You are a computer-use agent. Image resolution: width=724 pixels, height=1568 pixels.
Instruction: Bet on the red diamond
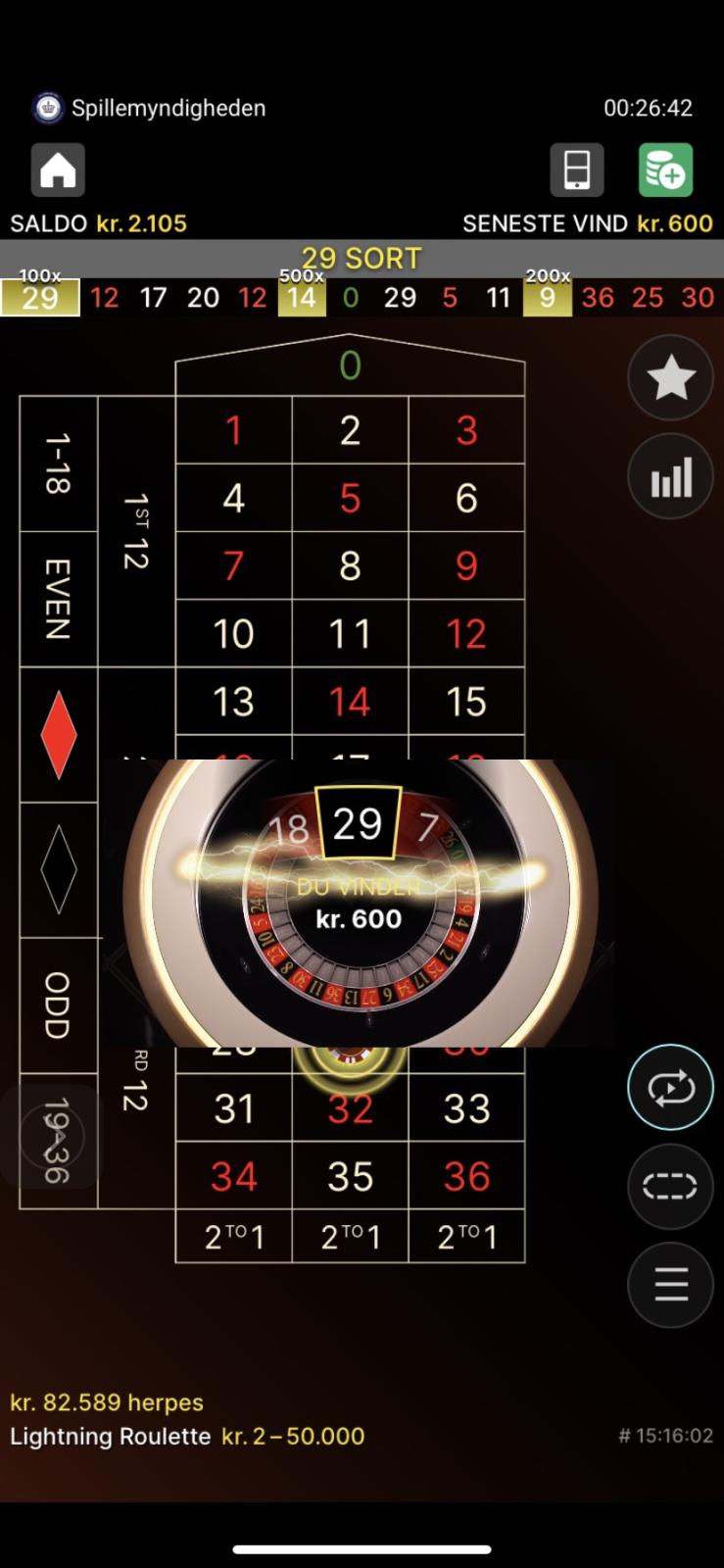[x=58, y=735]
